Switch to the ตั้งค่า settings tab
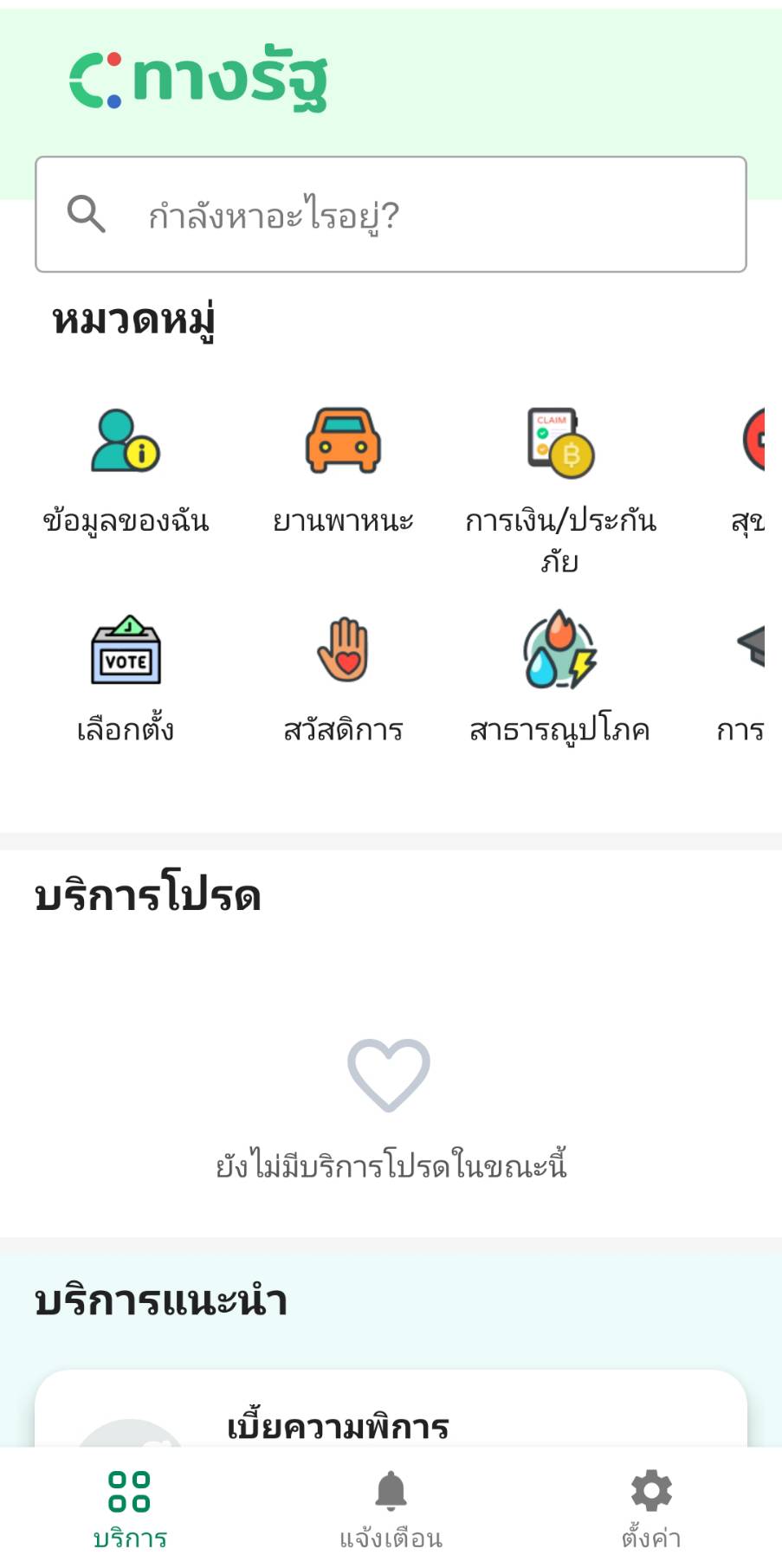Viewport: 782px width, 1568px height. tap(651, 1508)
